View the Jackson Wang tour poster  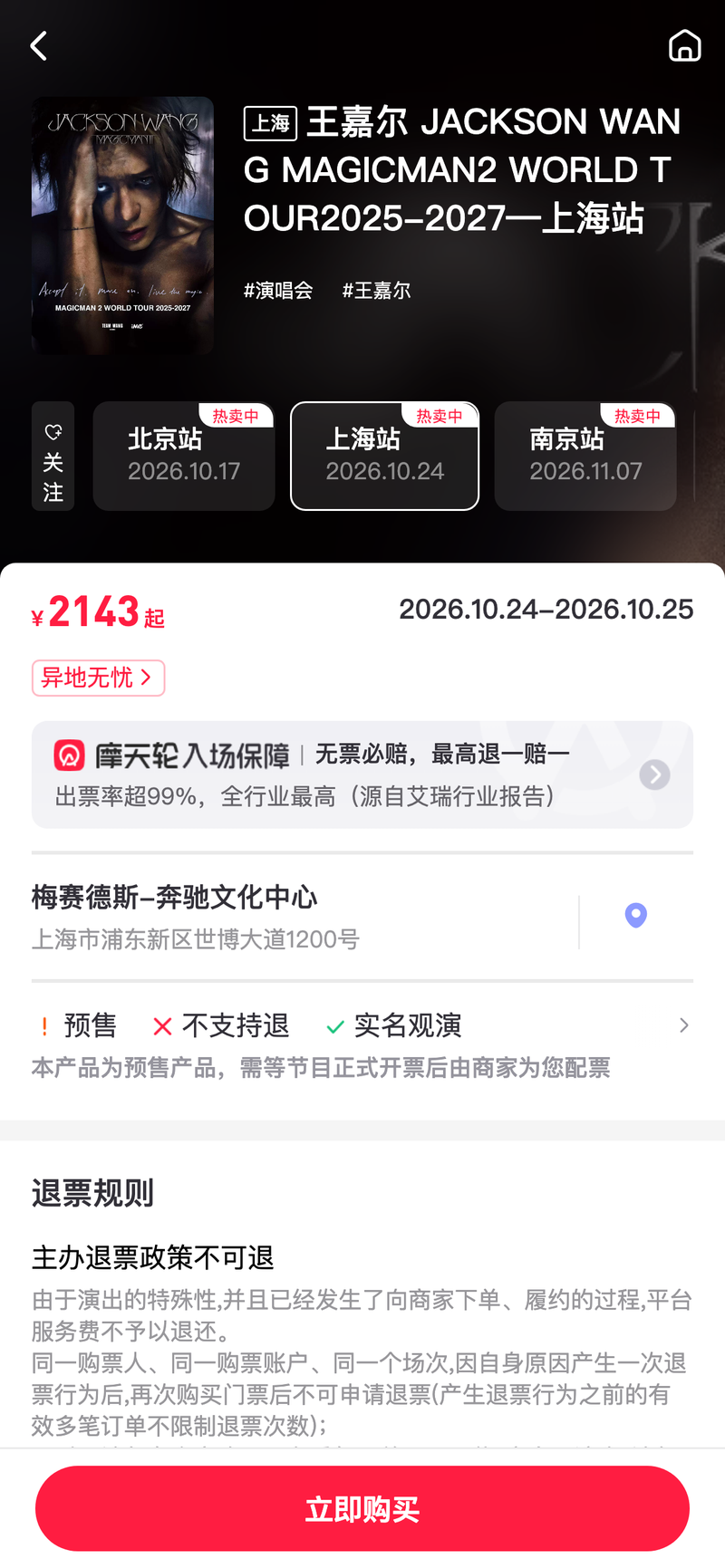pos(122,225)
